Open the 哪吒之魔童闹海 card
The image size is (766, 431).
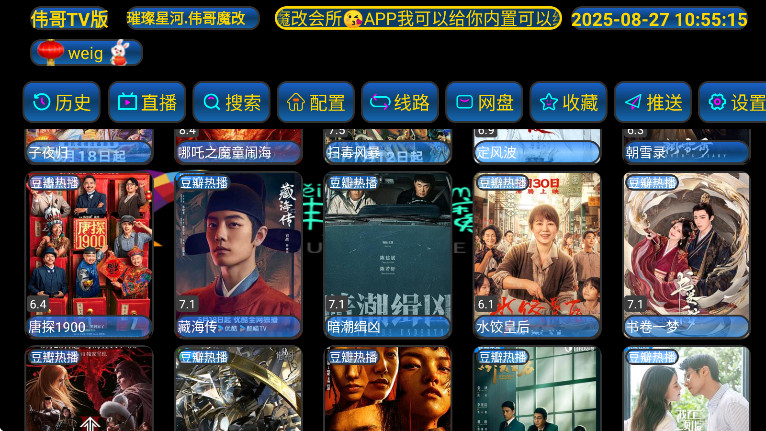[238, 146]
